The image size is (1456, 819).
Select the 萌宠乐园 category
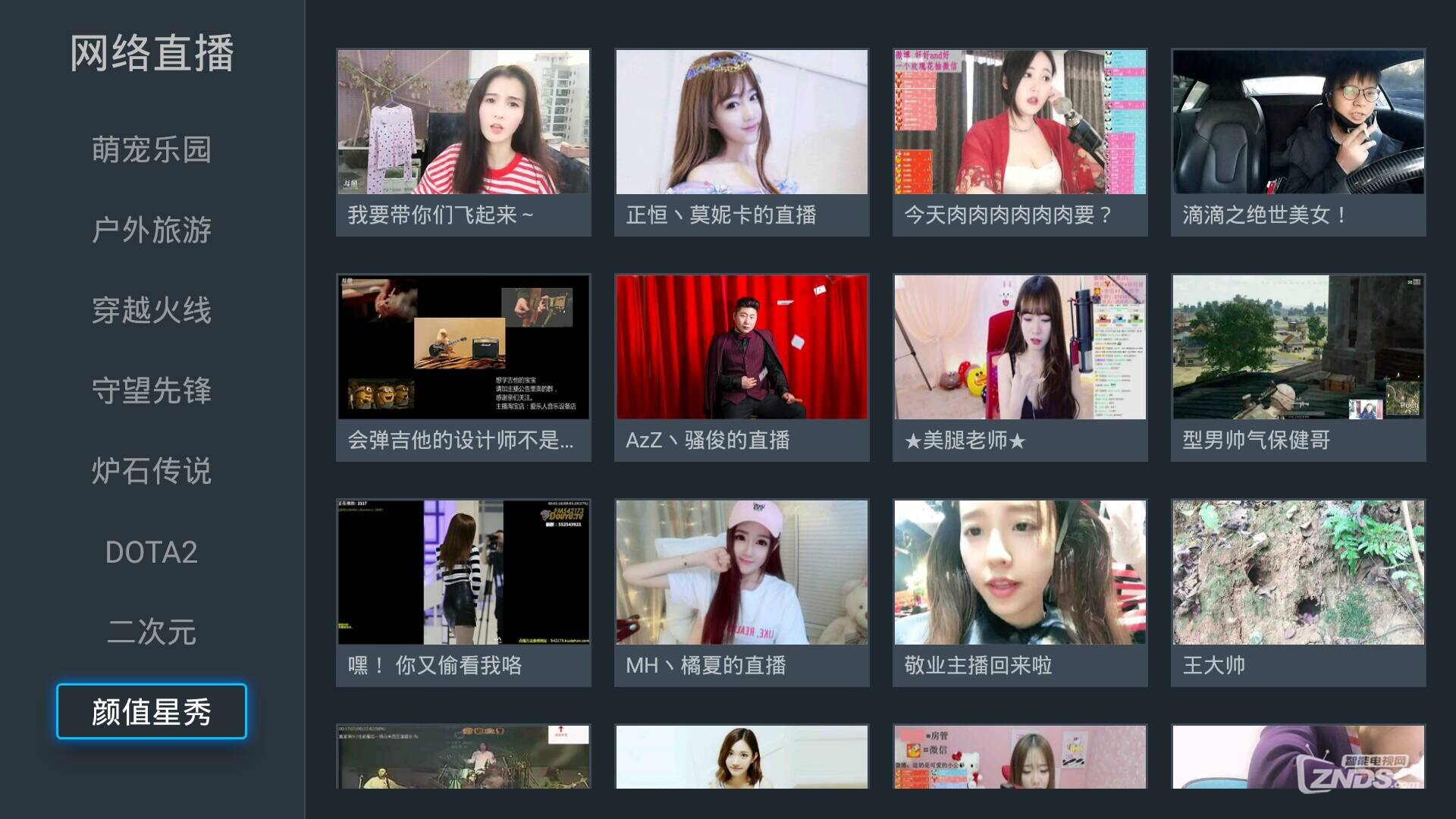(152, 149)
